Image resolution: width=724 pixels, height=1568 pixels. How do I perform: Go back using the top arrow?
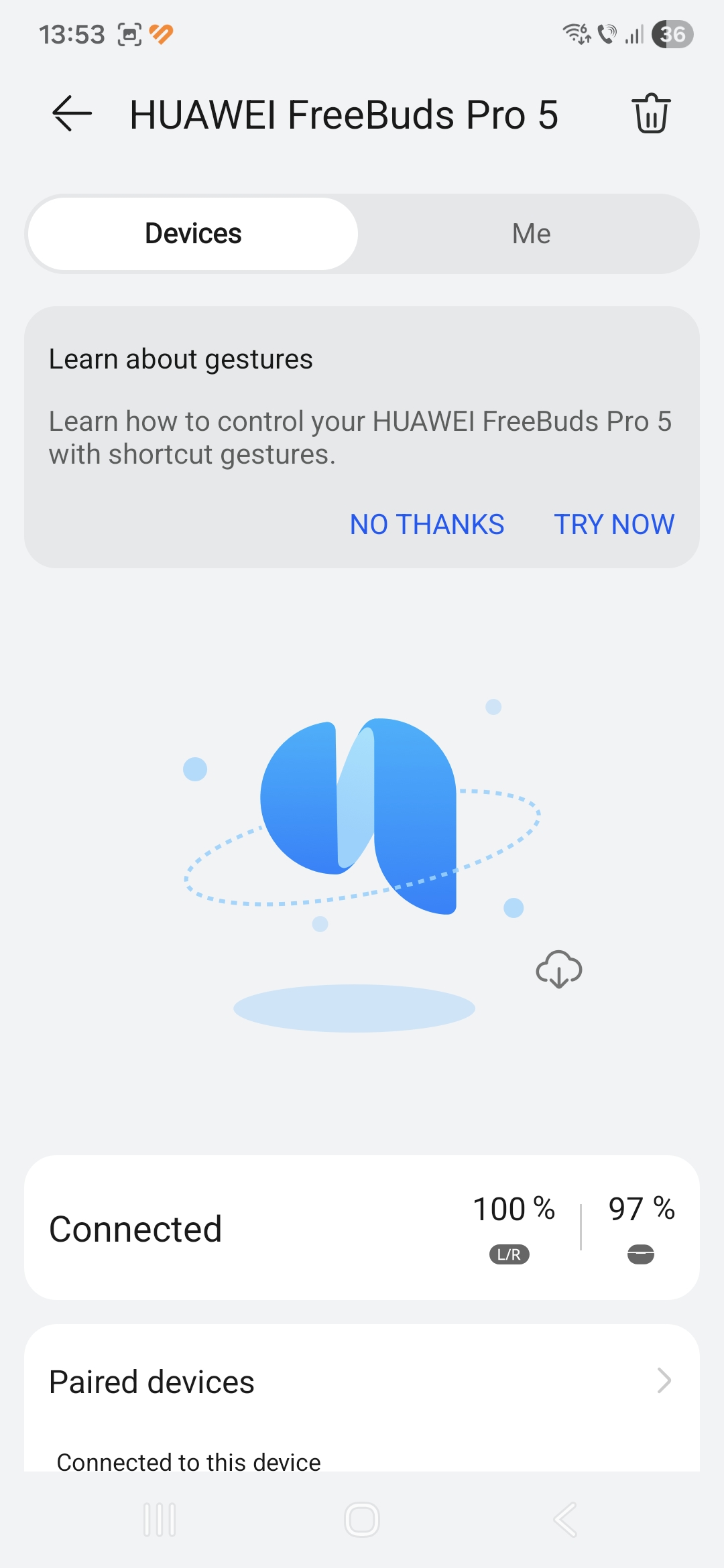(x=72, y=113)
